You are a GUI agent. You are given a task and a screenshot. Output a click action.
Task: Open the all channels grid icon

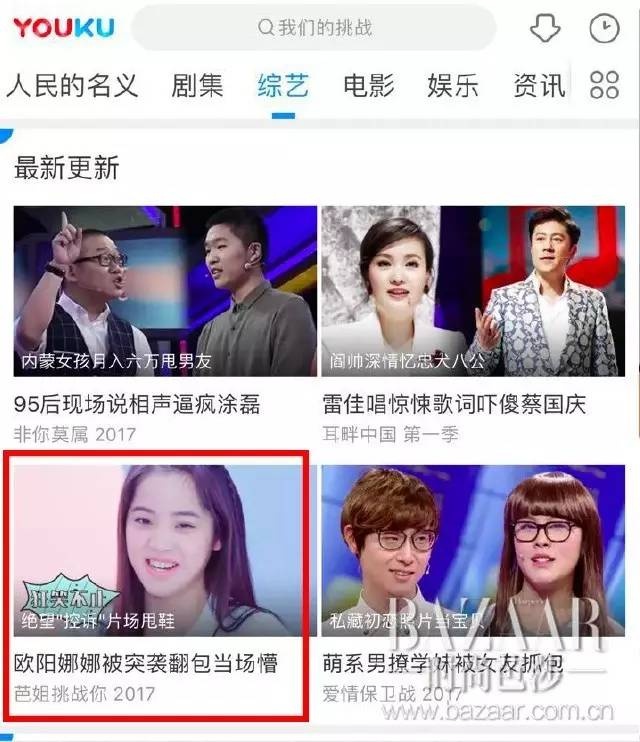pos(604,85)
